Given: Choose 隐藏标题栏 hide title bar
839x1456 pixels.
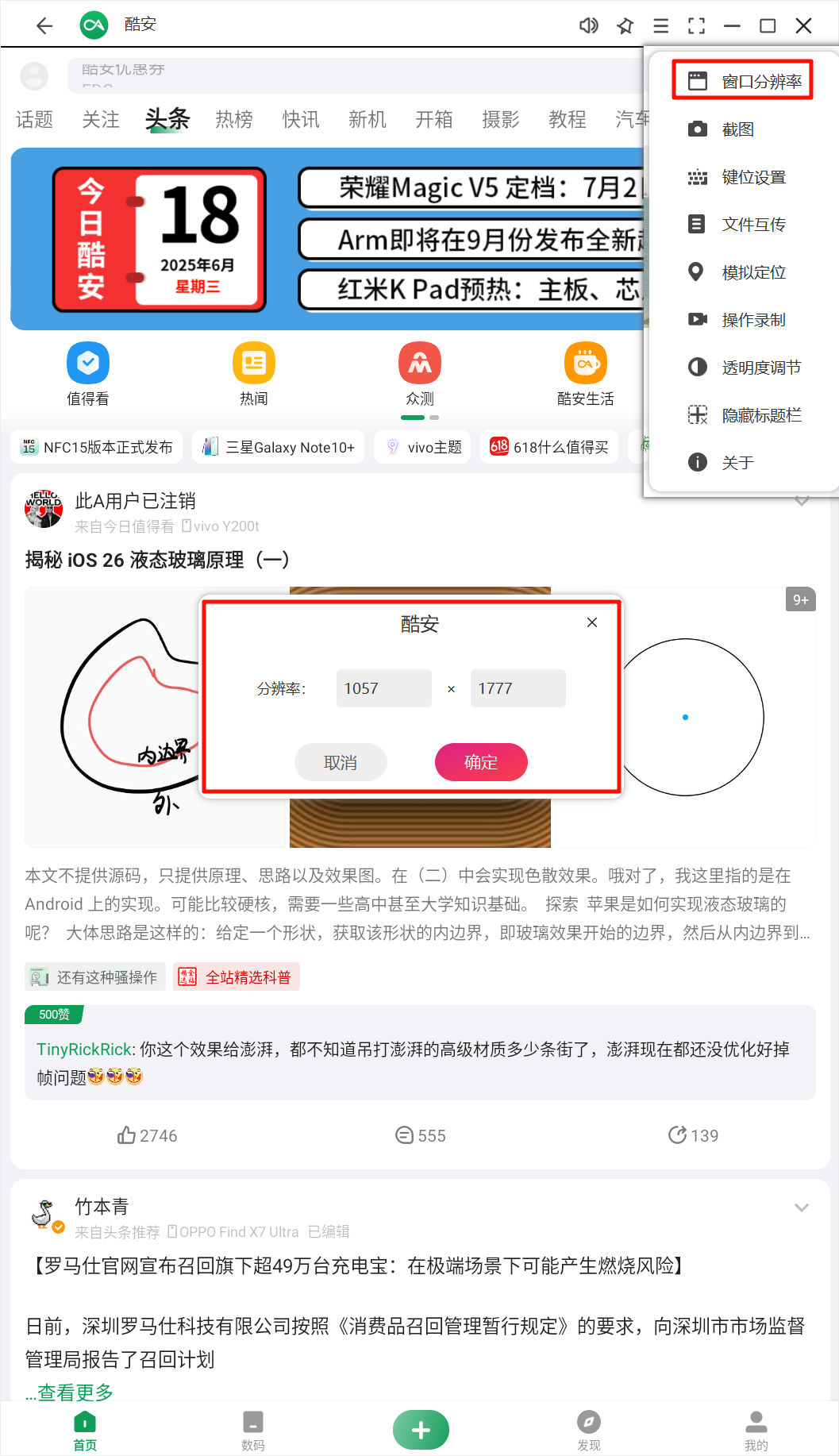Looking at the screenshot, I should coord(760,415).
